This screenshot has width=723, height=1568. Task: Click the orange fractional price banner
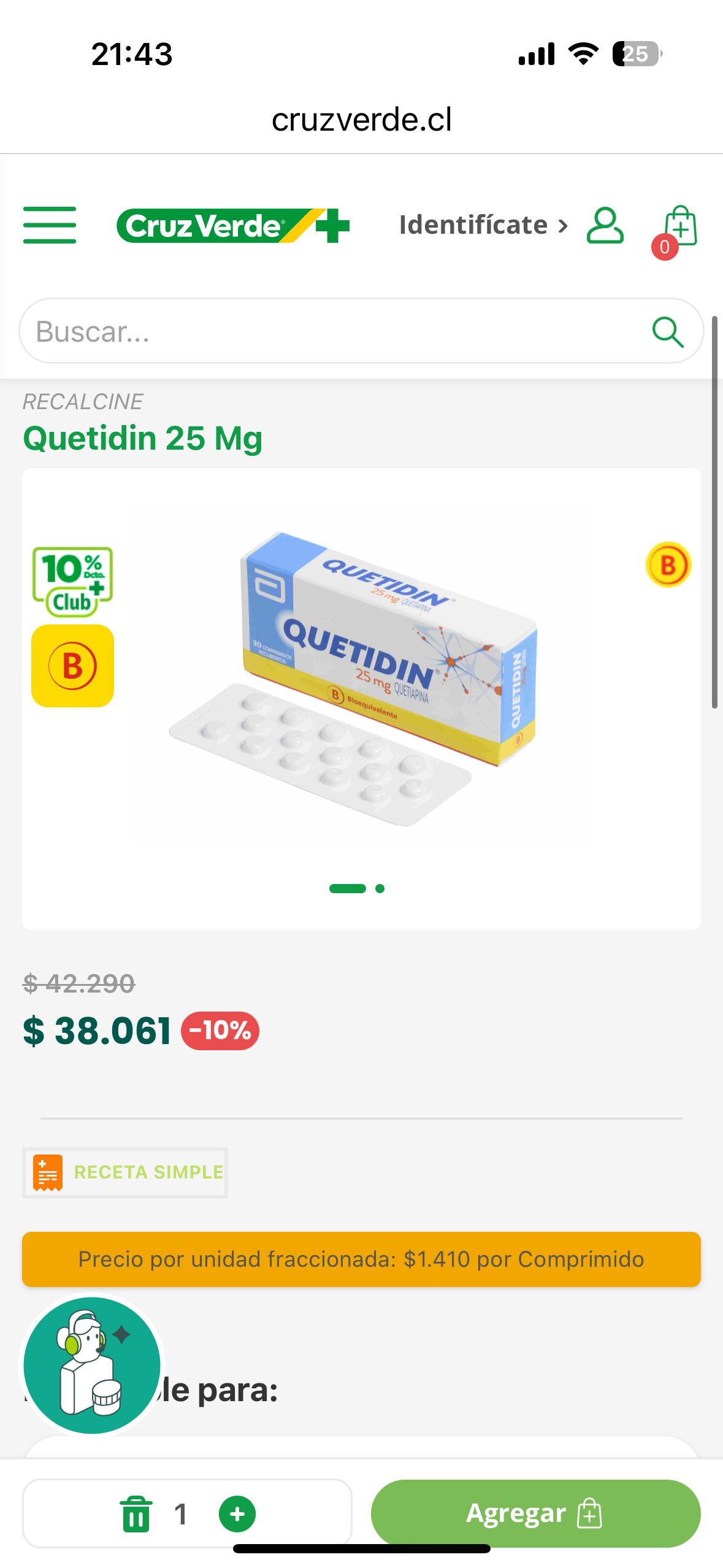pos(361,1258)
